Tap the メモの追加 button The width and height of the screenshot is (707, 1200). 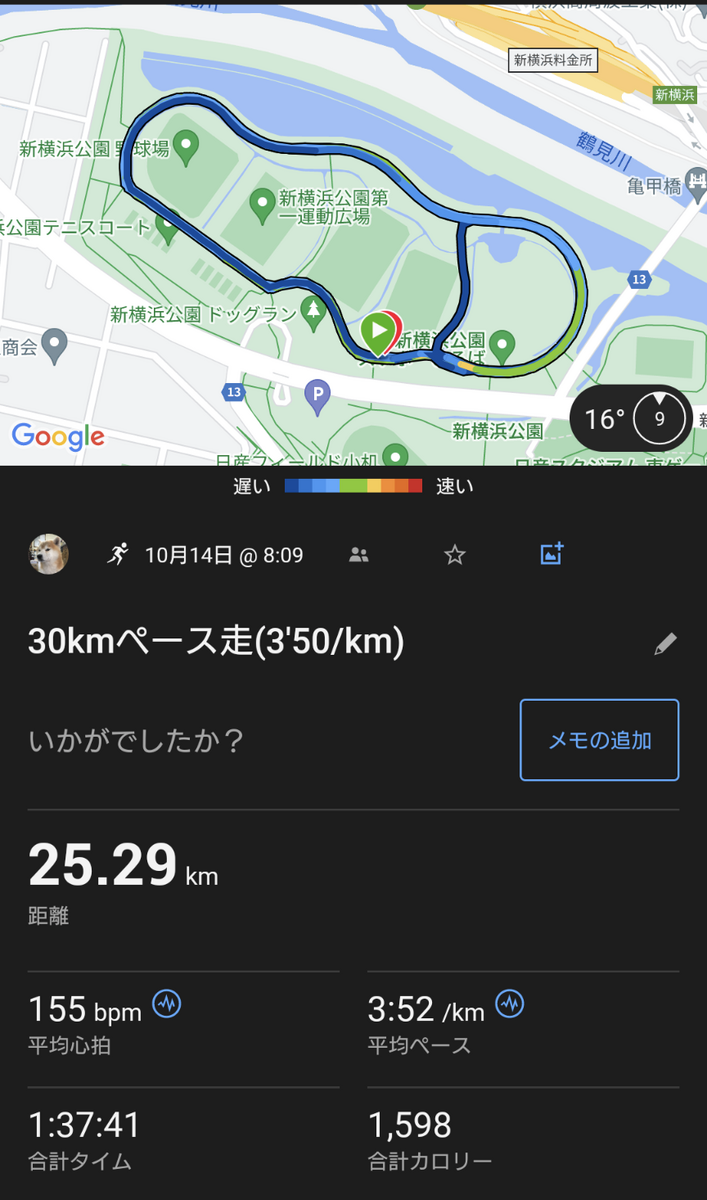599,740
